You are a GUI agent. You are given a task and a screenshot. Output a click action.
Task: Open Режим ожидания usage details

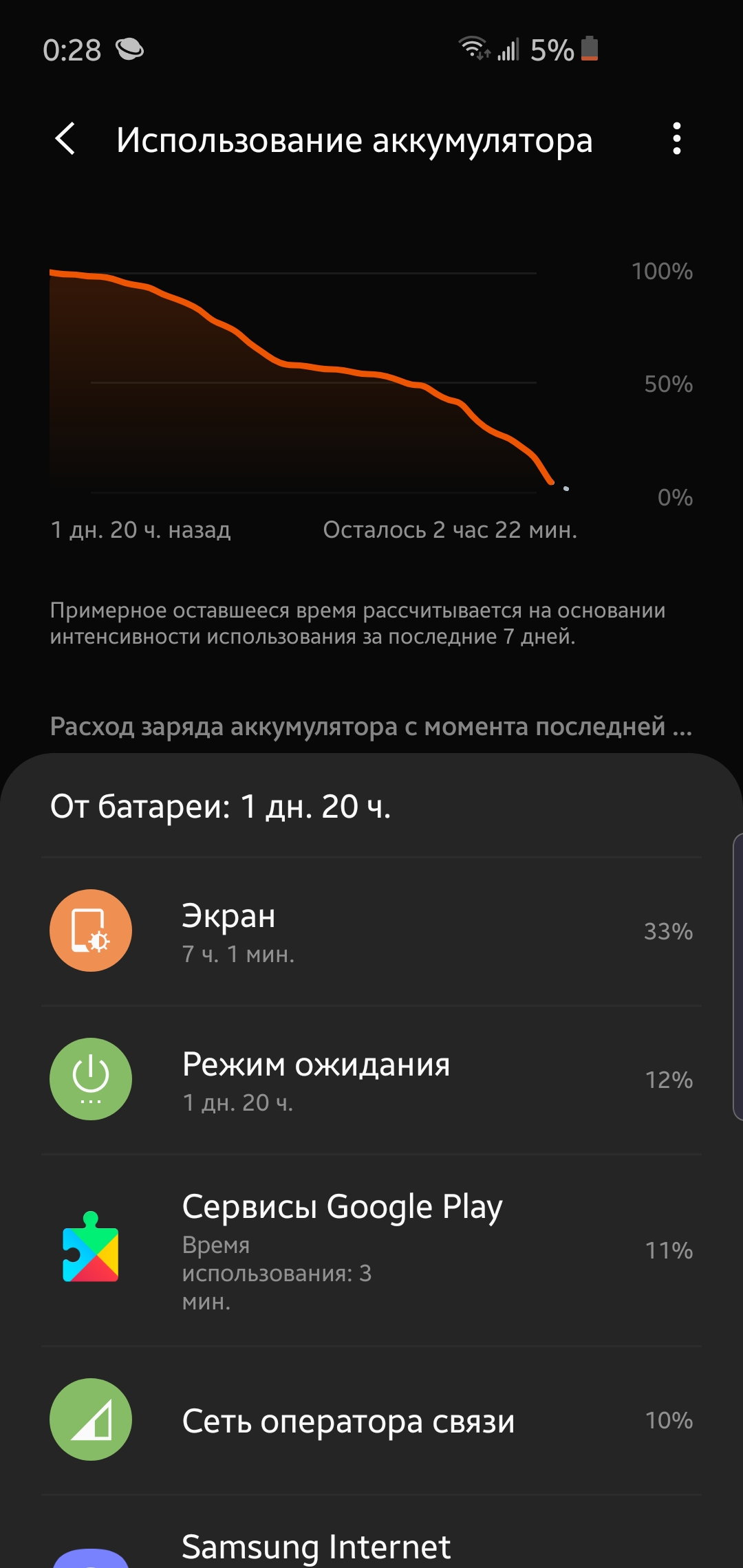(371, 1080)
